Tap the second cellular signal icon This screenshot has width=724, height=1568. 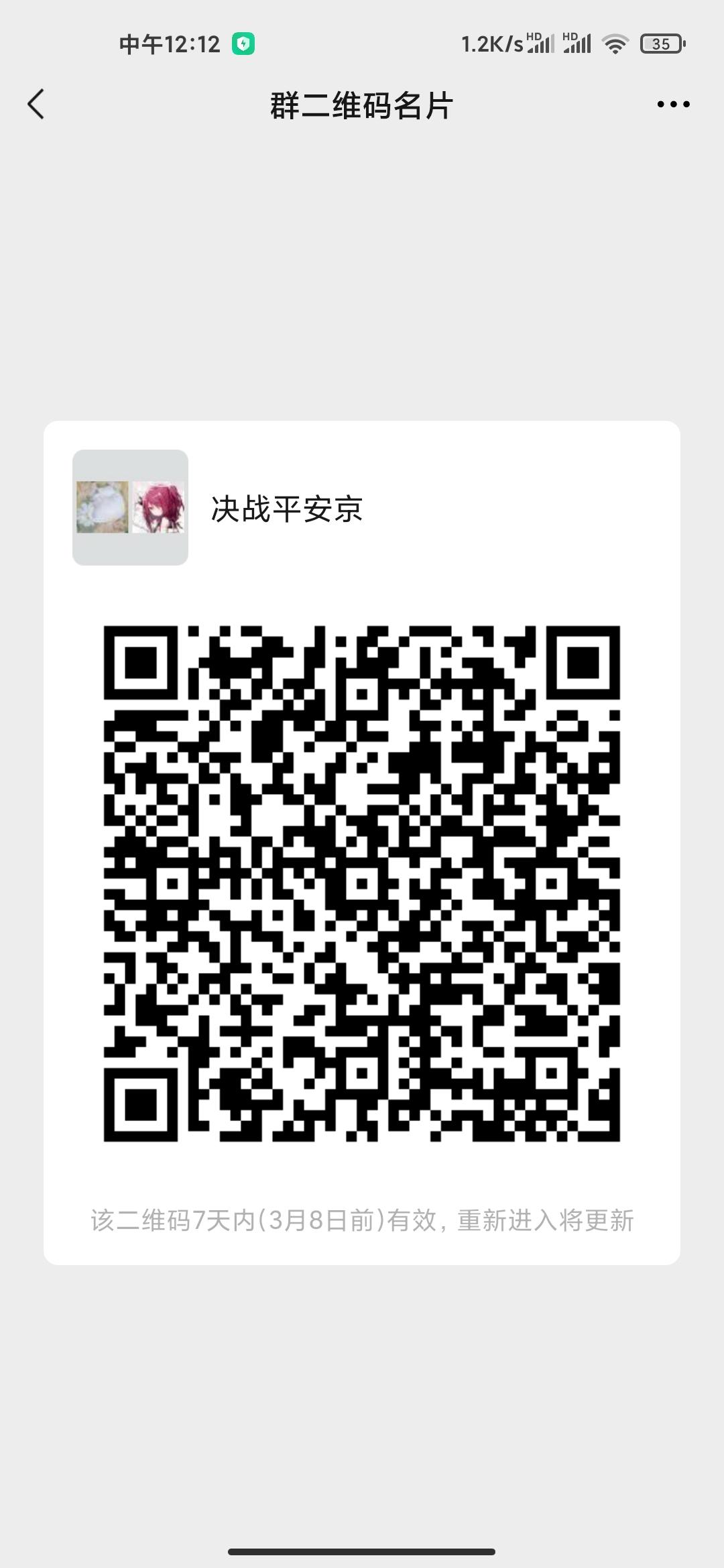coord(577,44)
